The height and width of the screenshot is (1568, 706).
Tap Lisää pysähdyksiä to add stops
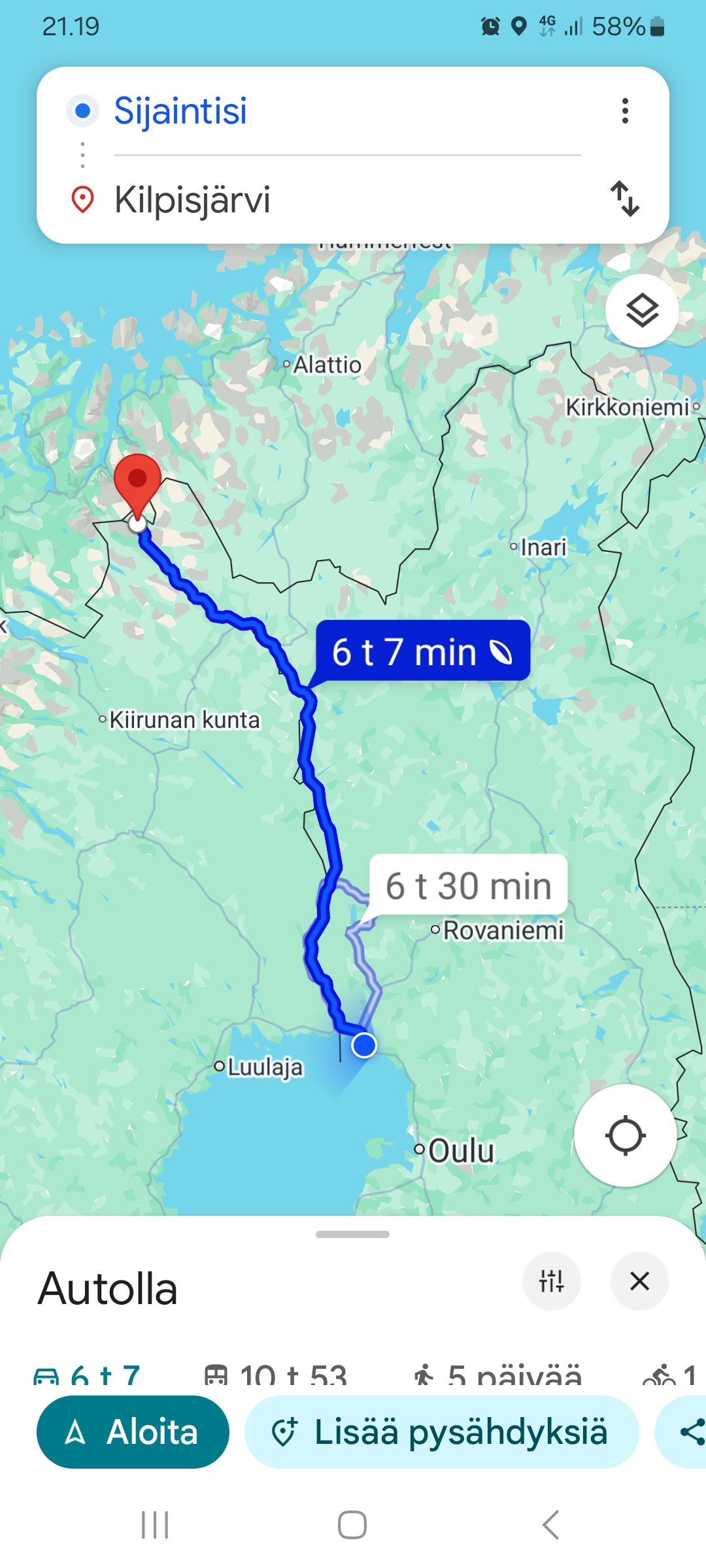(441, 1432)
